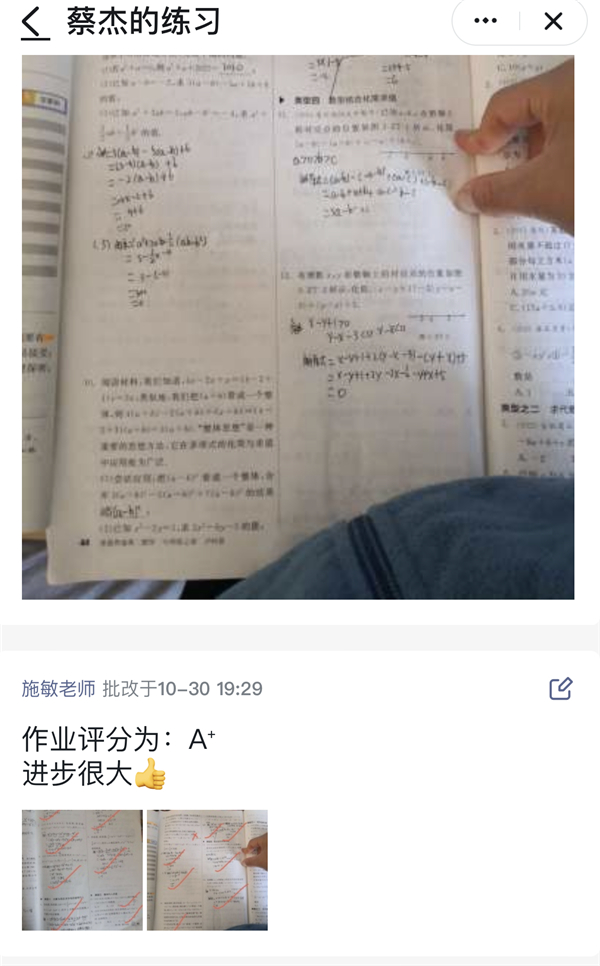Edit the teacher's grading comment
Viewport: 600px width, 966px height.
click(x=560, y=688)
